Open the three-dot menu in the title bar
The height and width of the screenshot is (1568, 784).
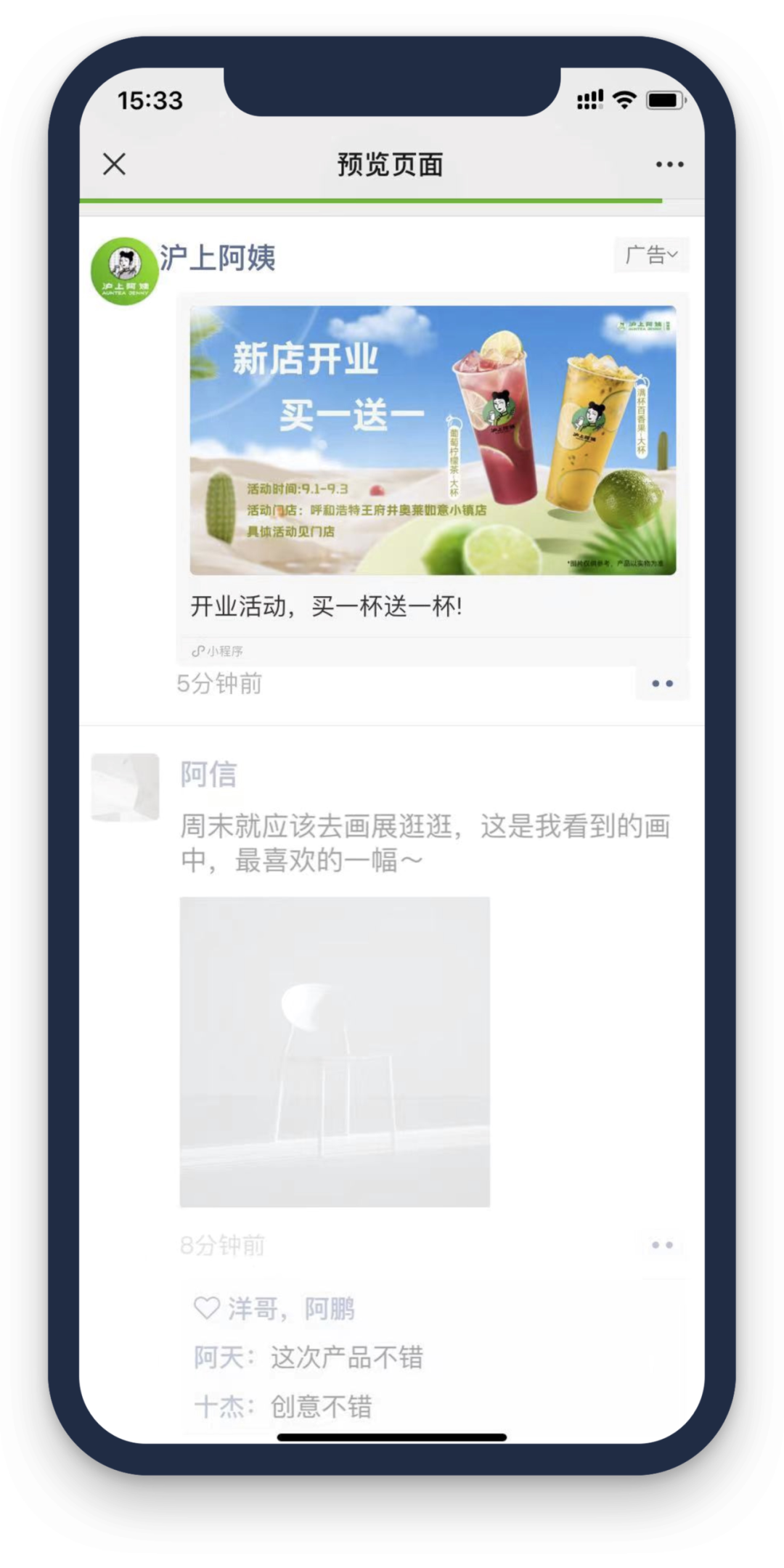point(669,165)
